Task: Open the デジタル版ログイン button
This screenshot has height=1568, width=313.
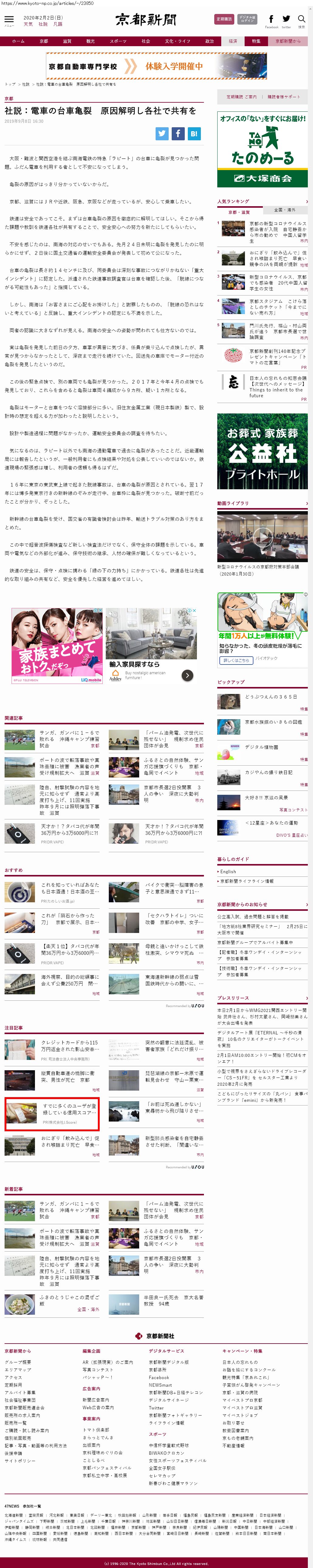Action: (x=247, y=19)
